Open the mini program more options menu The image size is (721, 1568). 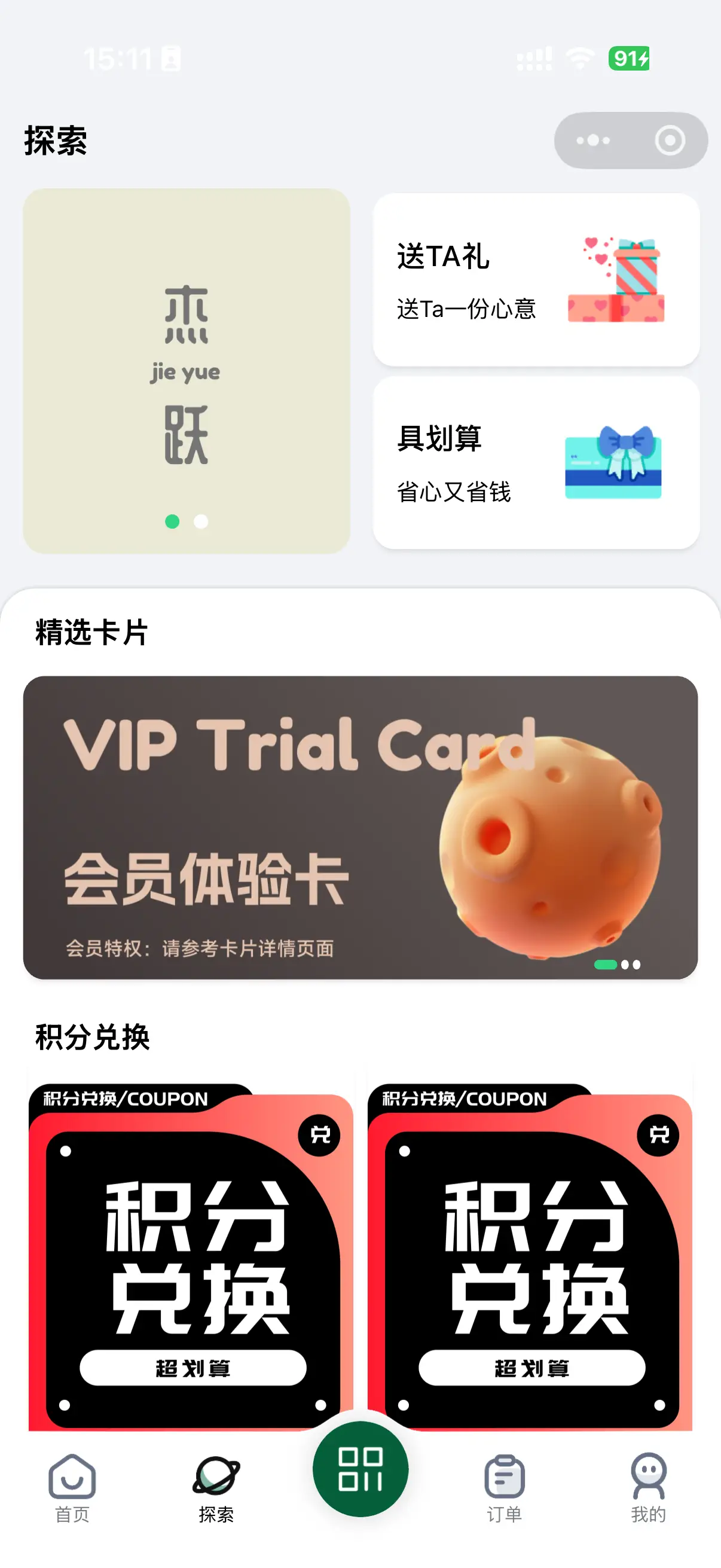(x=592, y=141)
